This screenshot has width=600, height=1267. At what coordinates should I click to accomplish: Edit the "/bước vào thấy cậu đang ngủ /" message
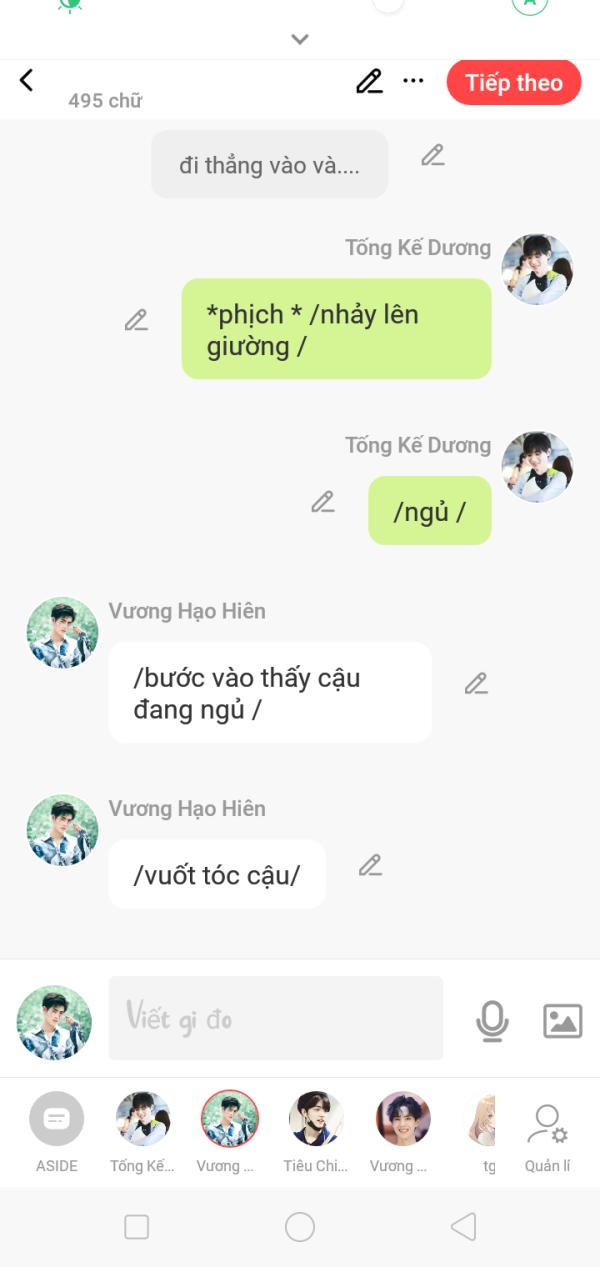tap(476, 684)
